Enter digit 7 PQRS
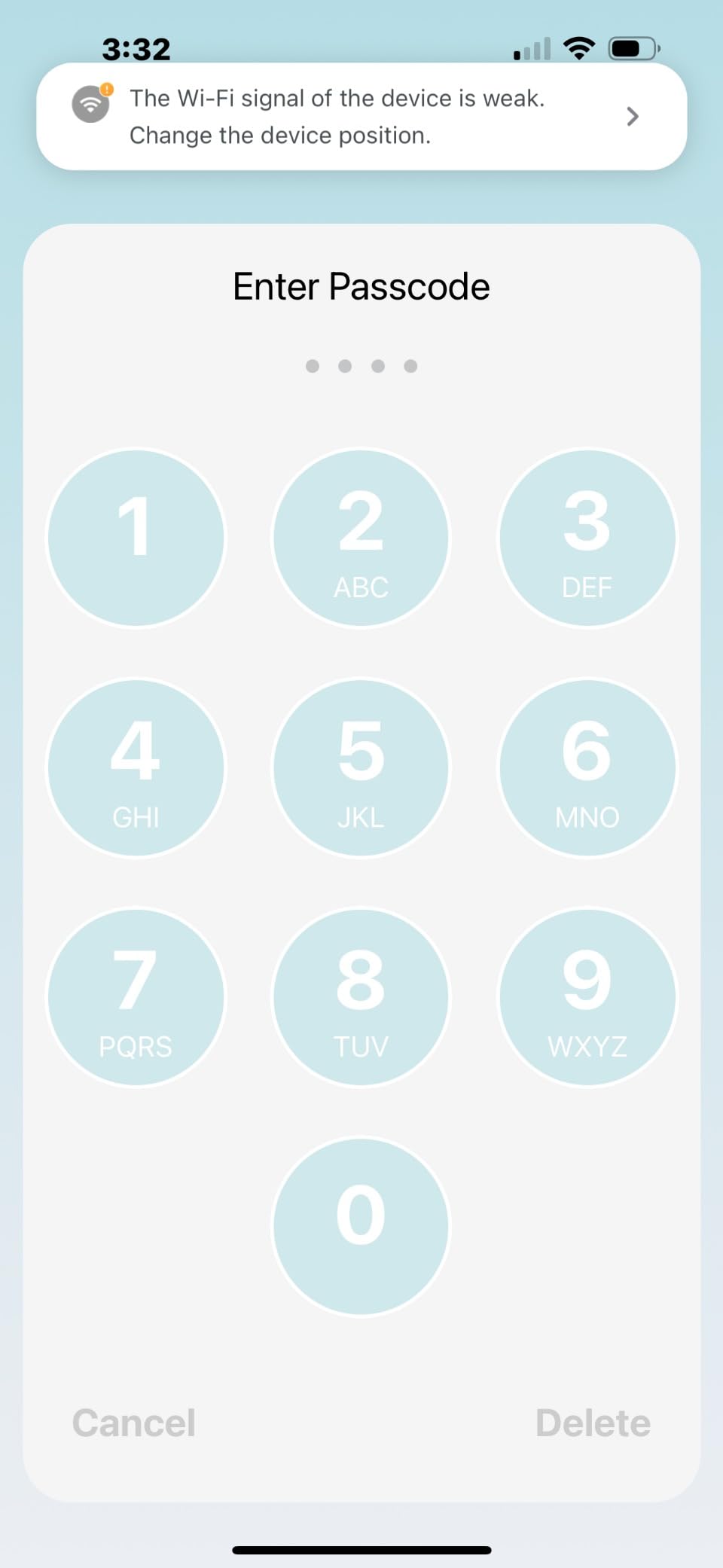The image size is (723, 1568). tap(136, 997)
